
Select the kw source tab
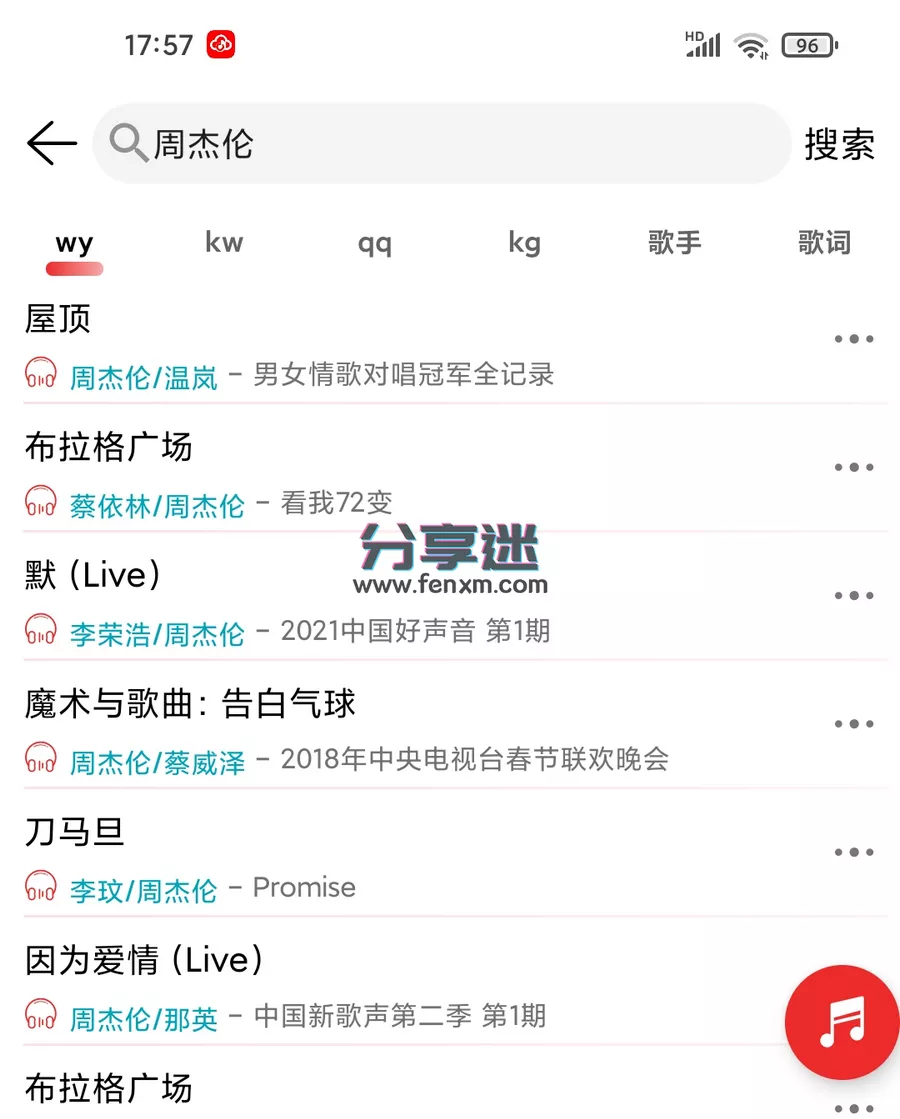click(x=224, y=242)
